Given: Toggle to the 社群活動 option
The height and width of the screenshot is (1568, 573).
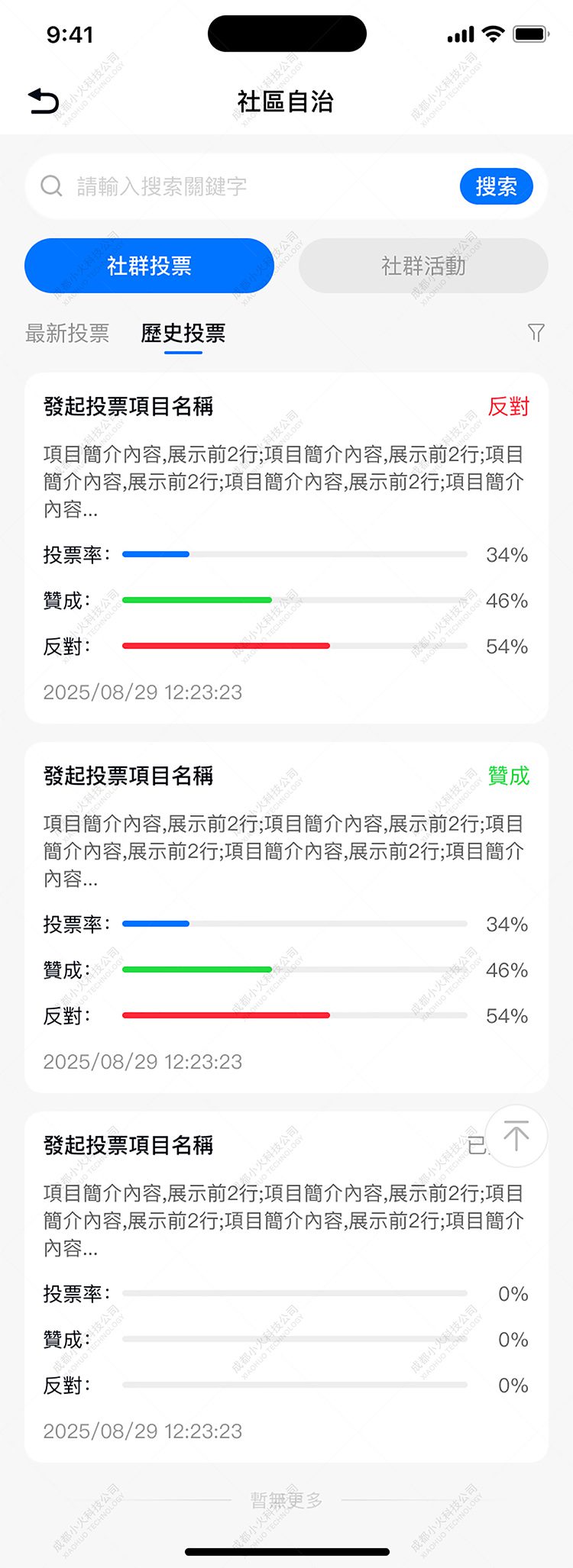Looking at the screenshot, I should (424, 266).
